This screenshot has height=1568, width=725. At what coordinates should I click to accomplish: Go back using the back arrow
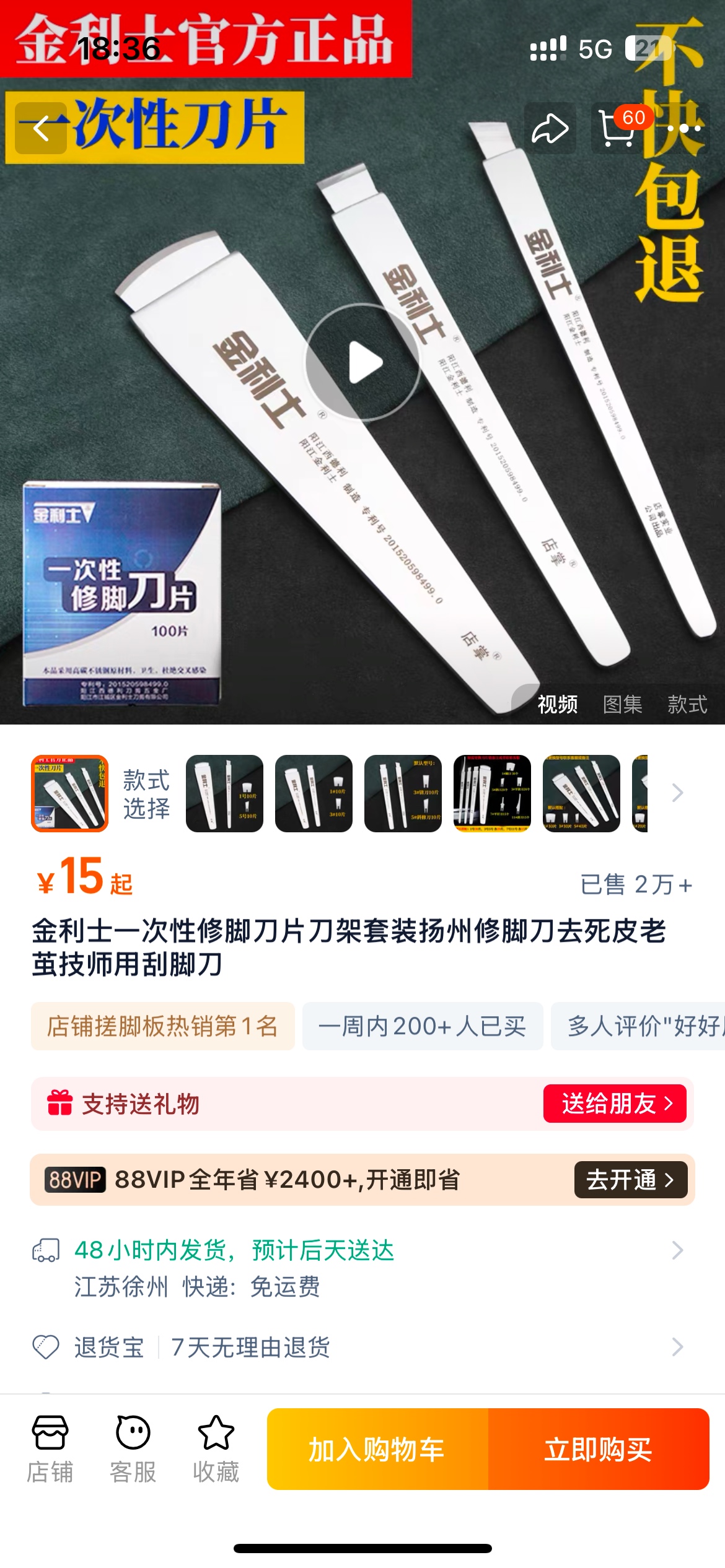41,129
